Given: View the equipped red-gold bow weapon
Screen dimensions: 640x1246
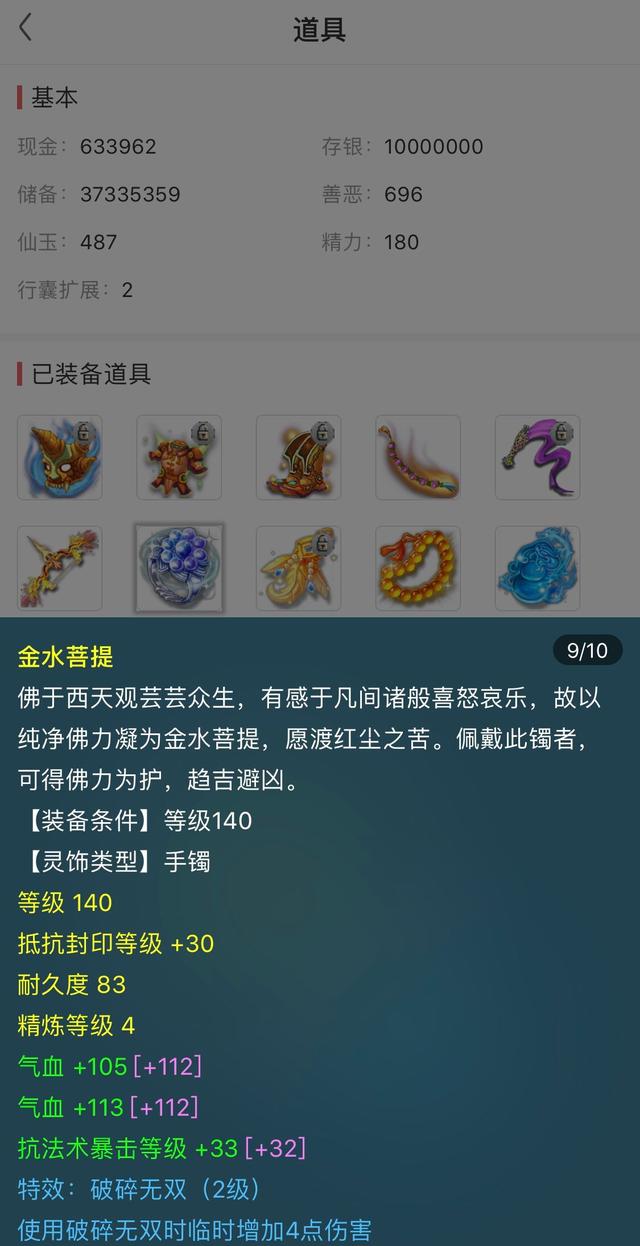Looking at the screenshot, I should [60, 569].
